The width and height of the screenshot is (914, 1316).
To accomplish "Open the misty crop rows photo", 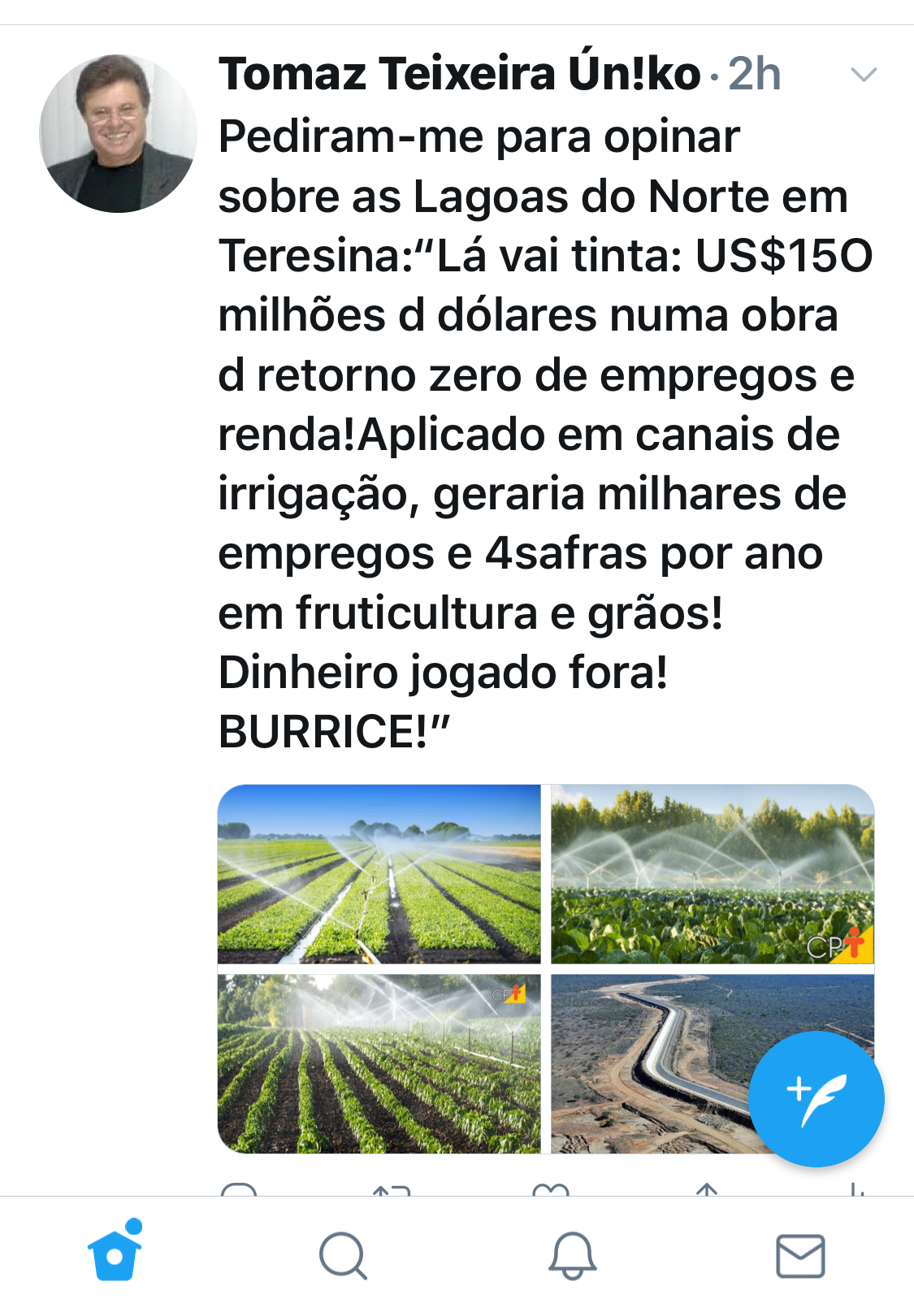I will 379,1063.
